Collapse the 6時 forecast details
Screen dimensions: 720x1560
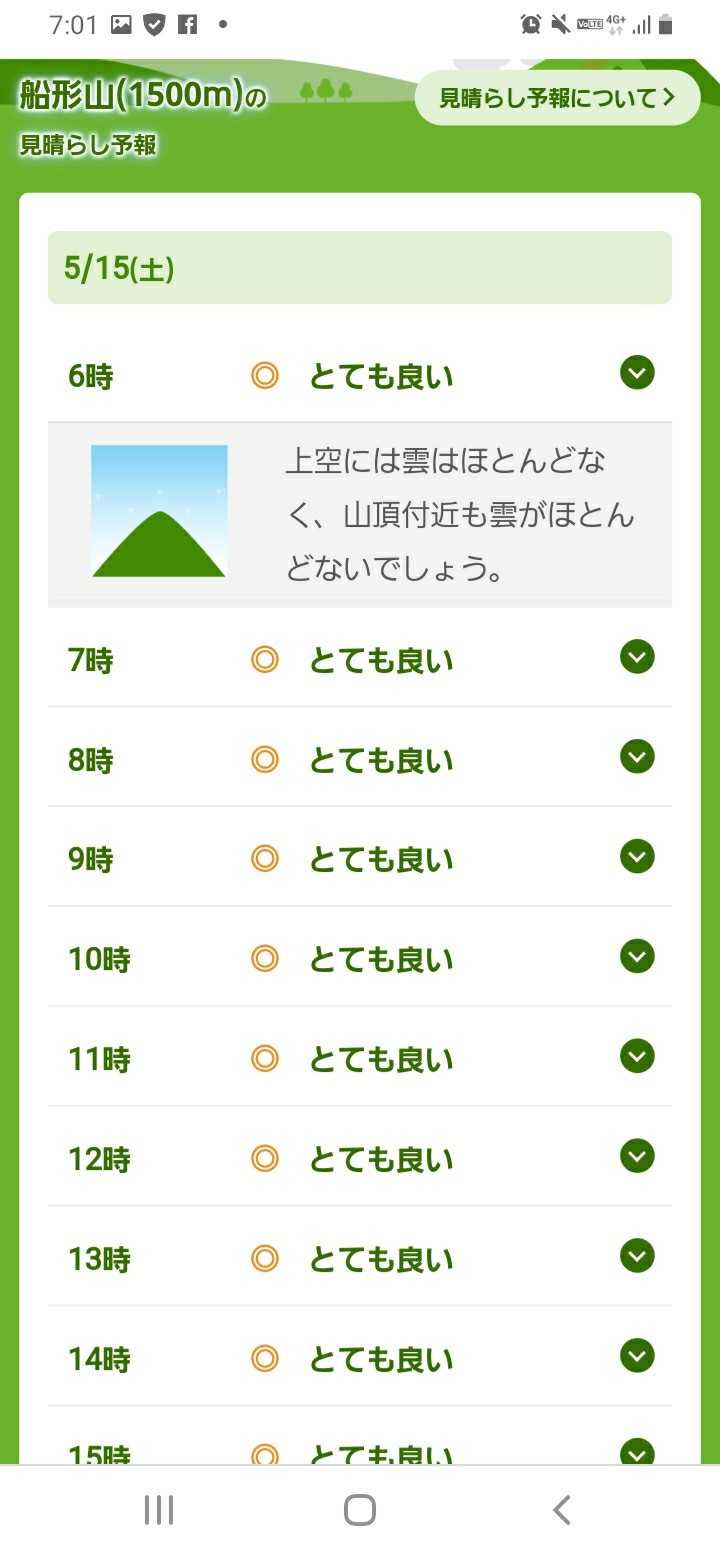pos(637,373)
